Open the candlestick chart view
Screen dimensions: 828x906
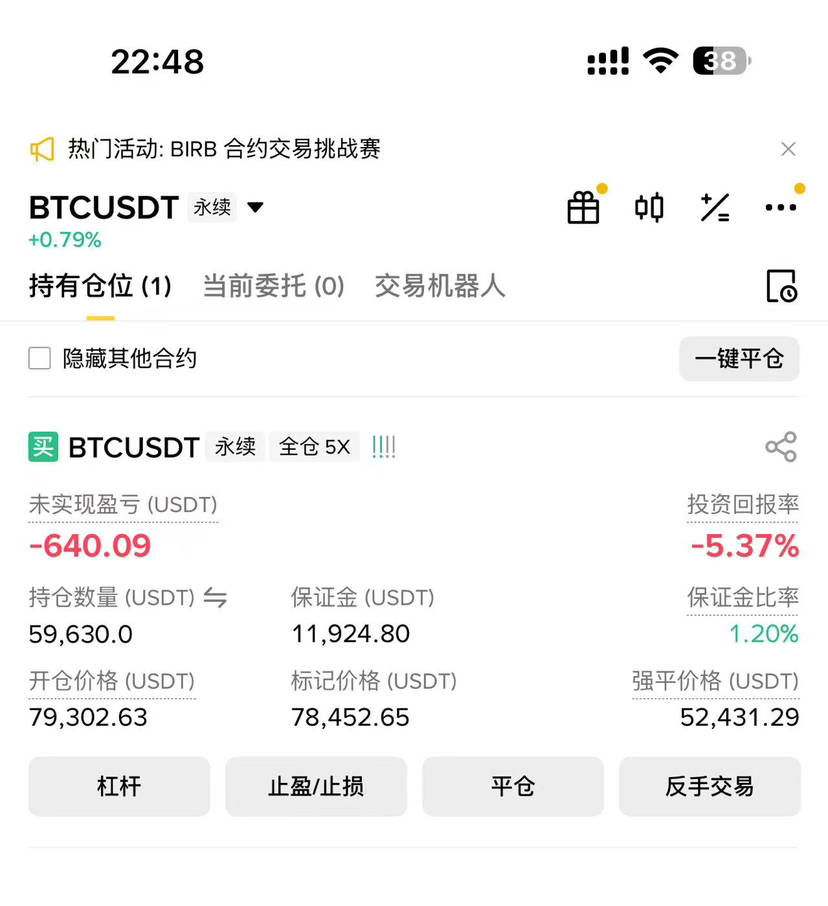pyautogui.click(x=649, y=208)
